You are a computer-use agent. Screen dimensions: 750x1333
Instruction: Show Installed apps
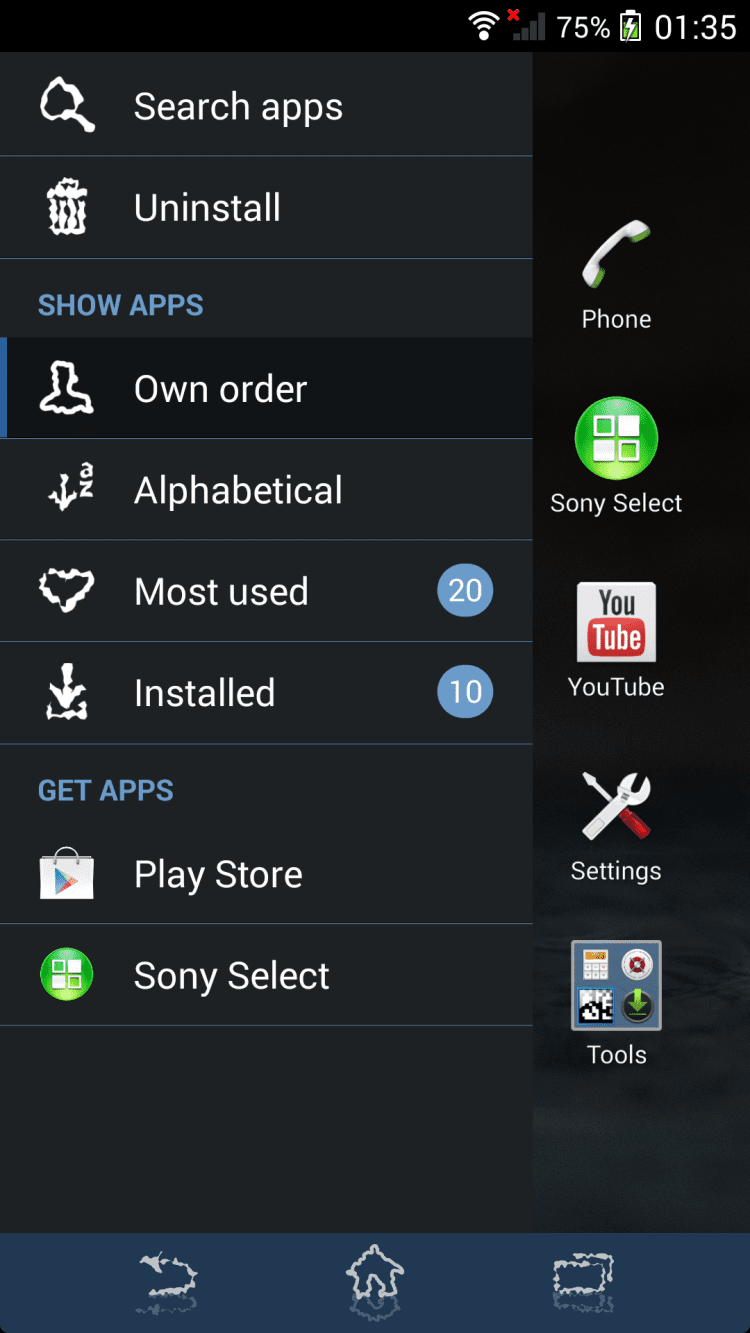[x=204, y=693]
